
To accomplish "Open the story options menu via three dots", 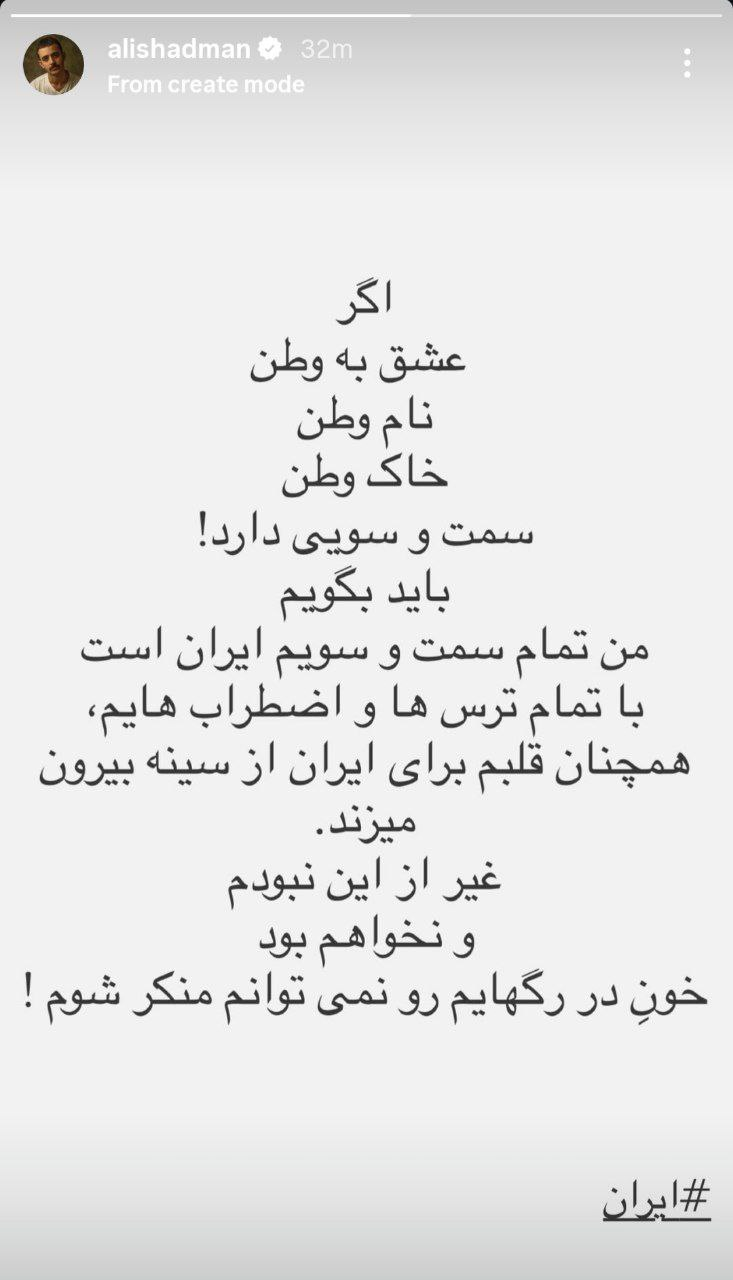I will [686, 62].
